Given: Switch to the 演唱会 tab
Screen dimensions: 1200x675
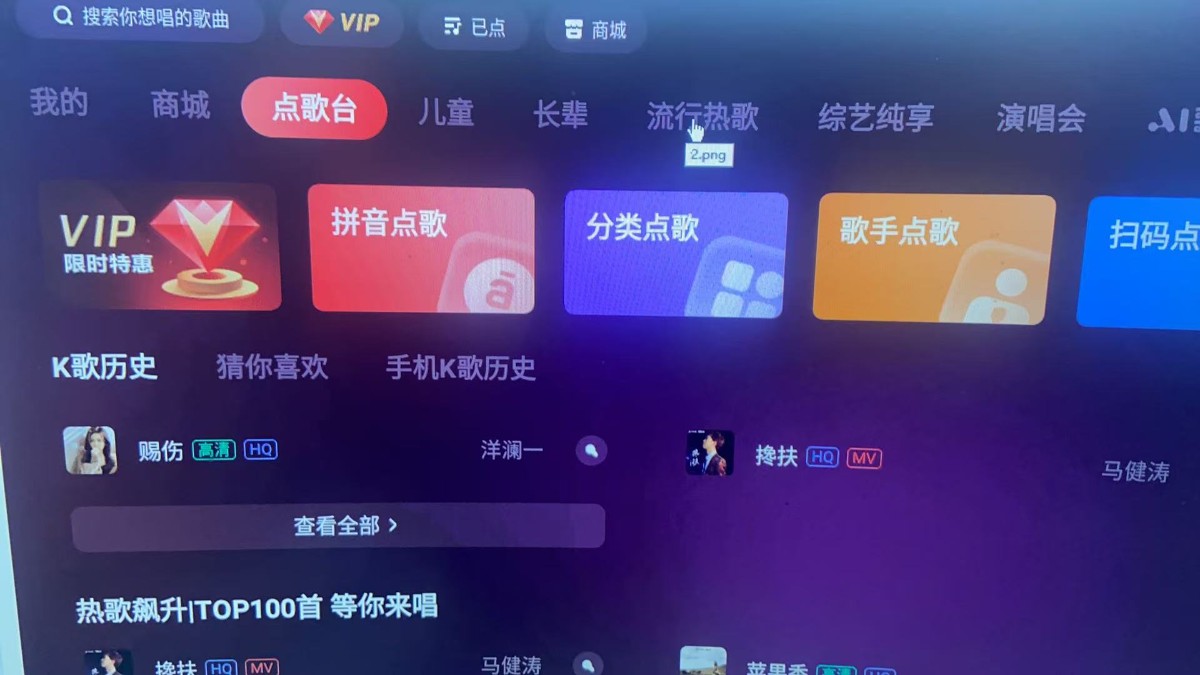Looking at the screenshot, I should click(1040, 119).
